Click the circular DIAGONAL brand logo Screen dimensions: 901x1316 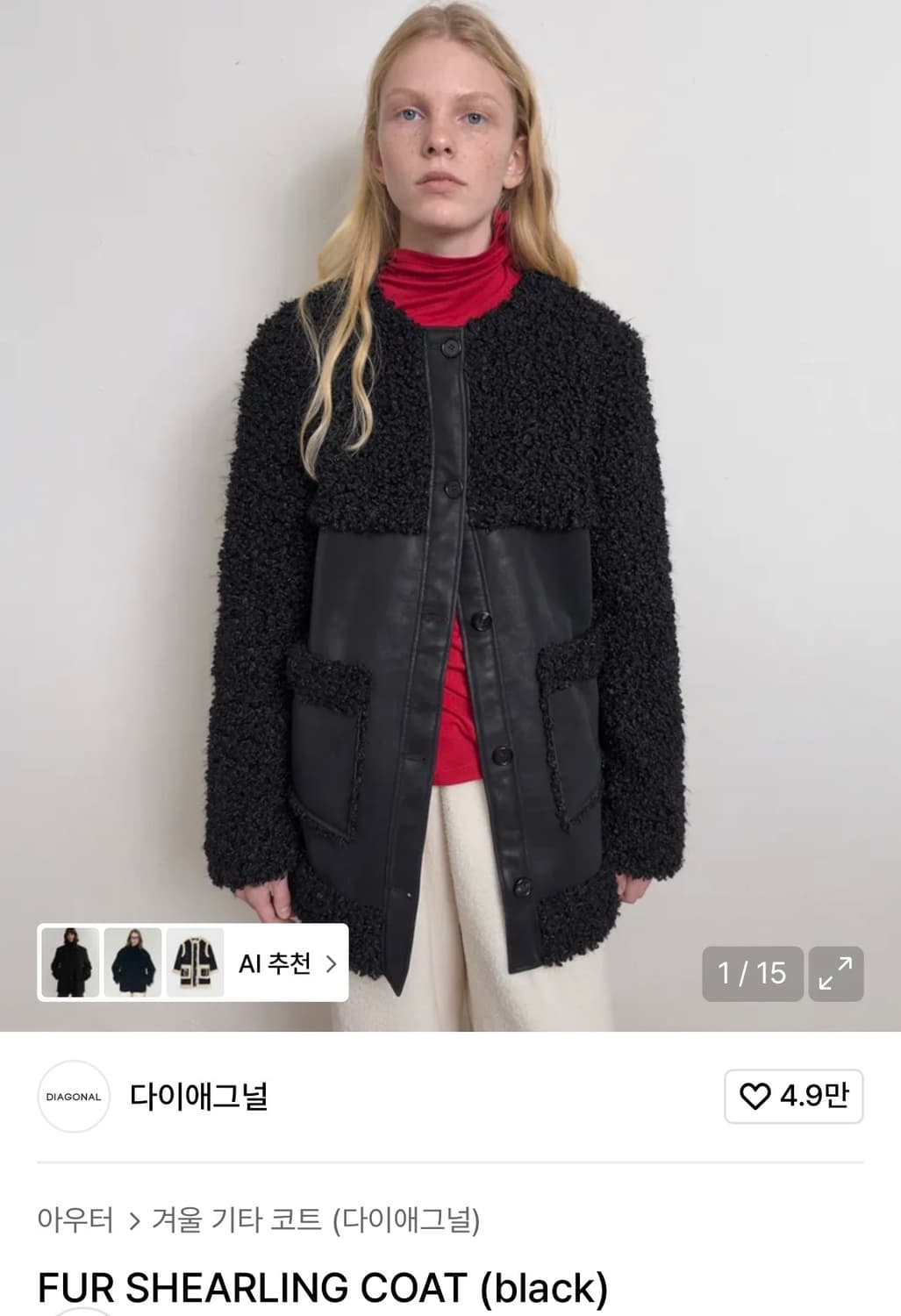pos(73,1097)
